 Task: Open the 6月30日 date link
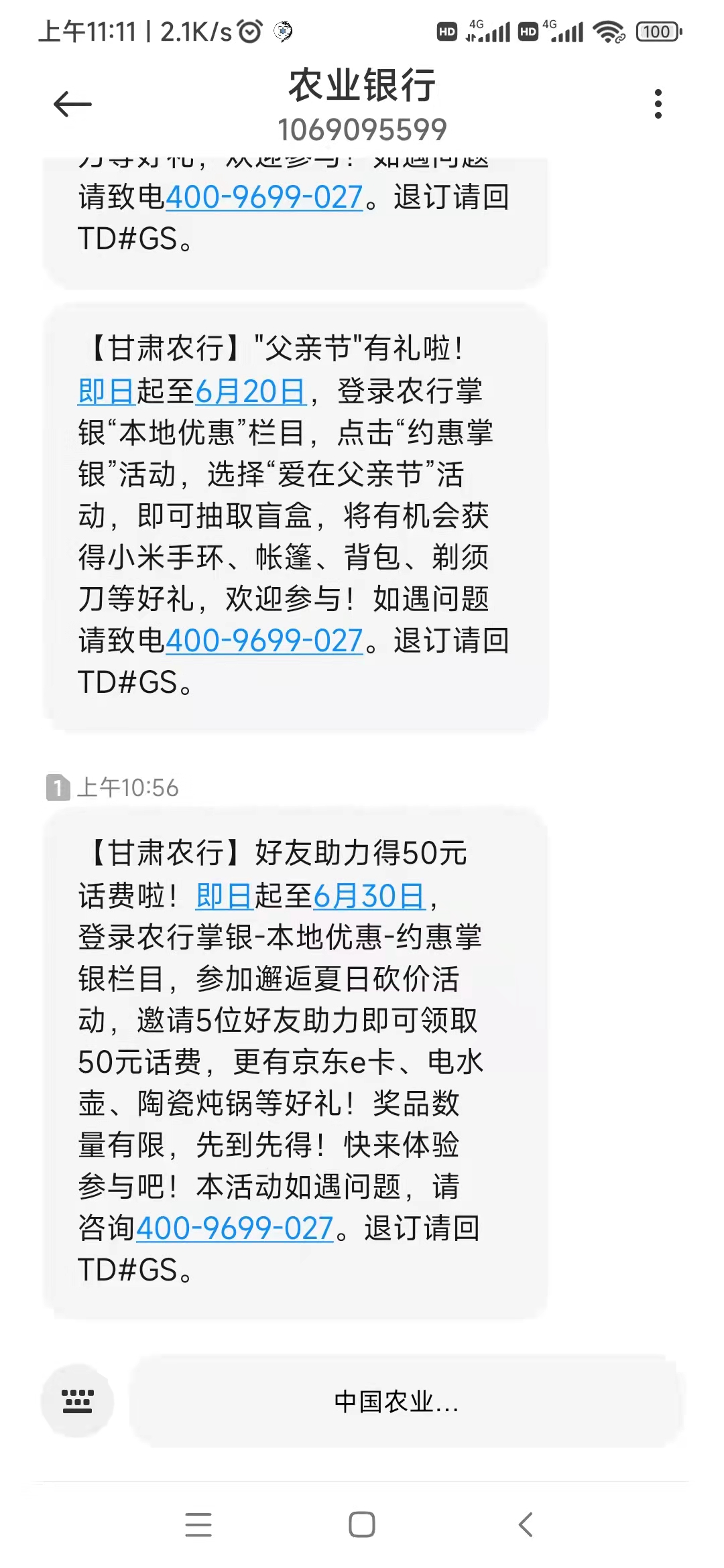(x=369, y=896)
